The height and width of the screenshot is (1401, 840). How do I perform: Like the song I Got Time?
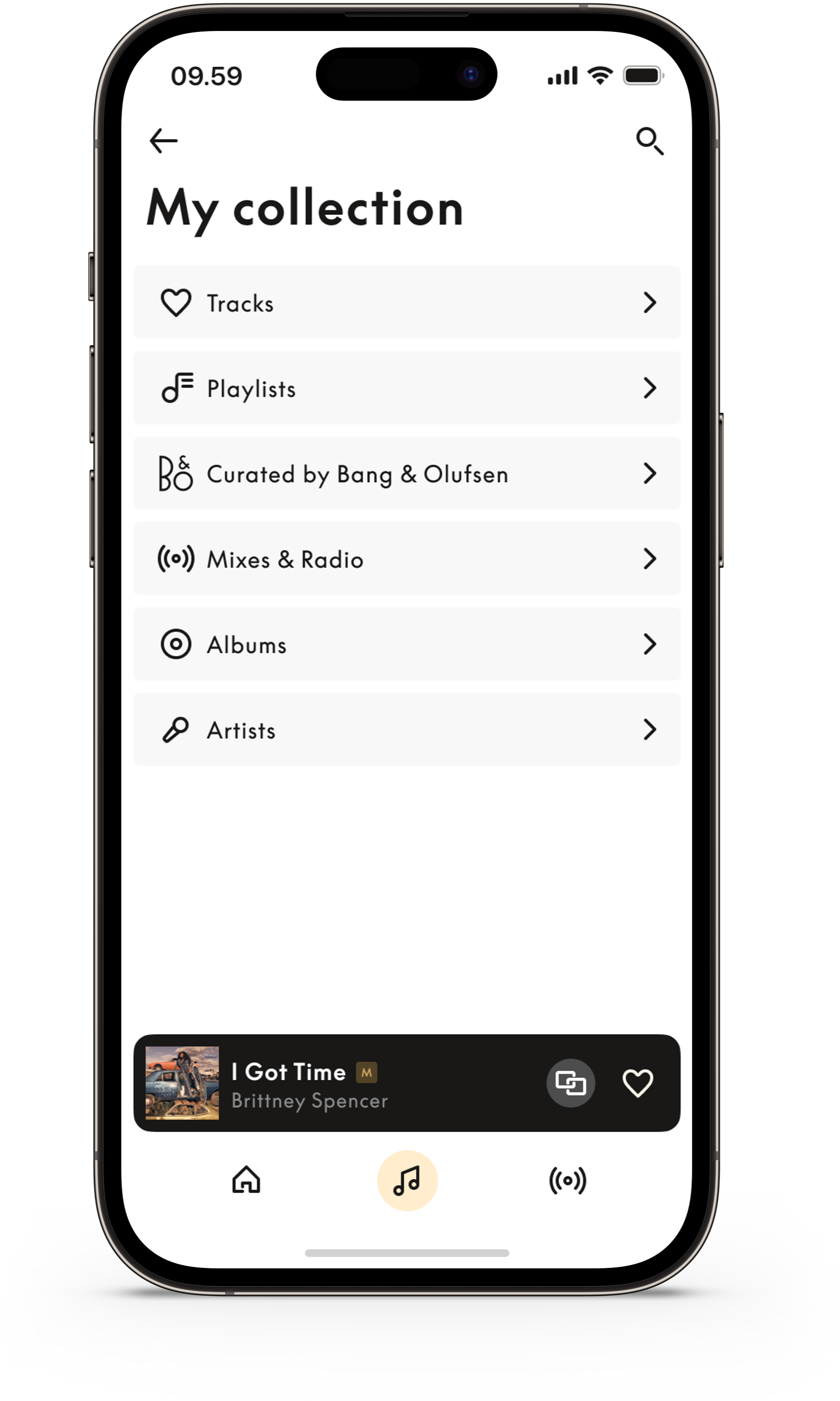pos(637,1083)
